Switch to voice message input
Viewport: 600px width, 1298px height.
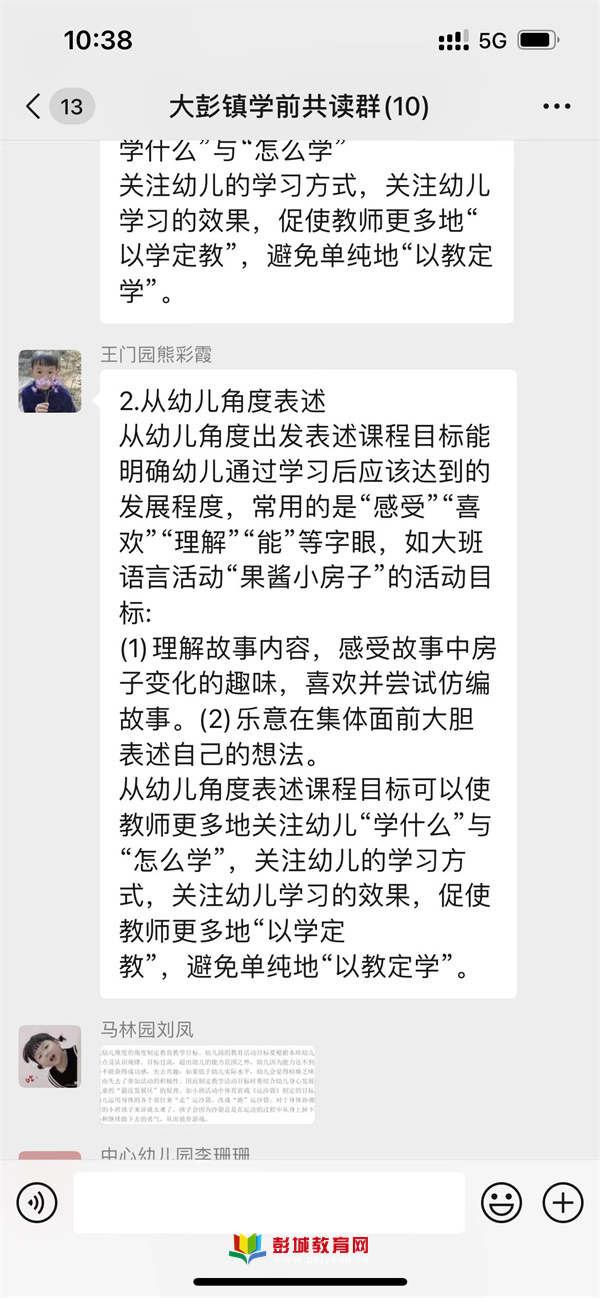tap(36, 1202)
